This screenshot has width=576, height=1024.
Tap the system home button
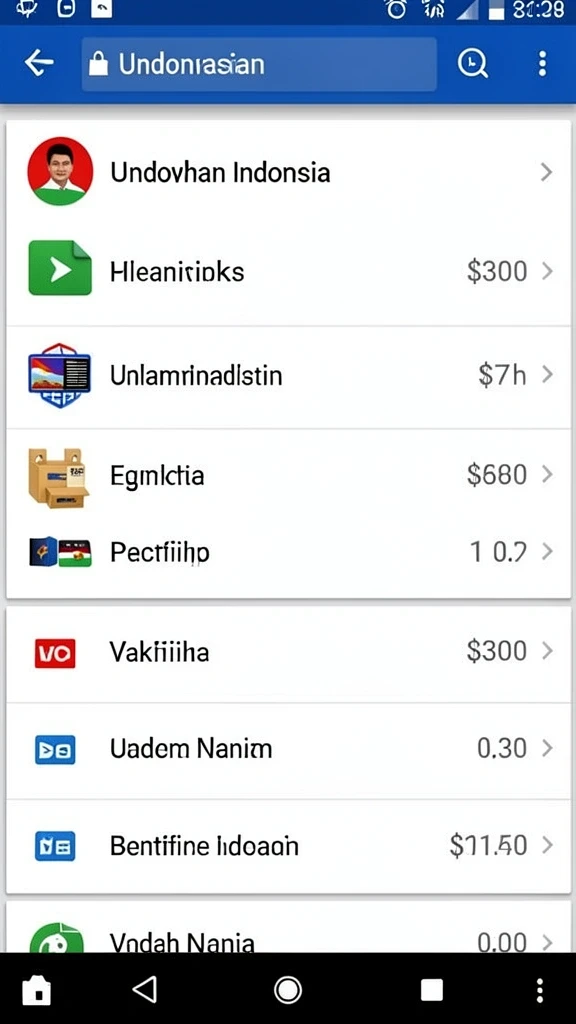click(287, 990)
